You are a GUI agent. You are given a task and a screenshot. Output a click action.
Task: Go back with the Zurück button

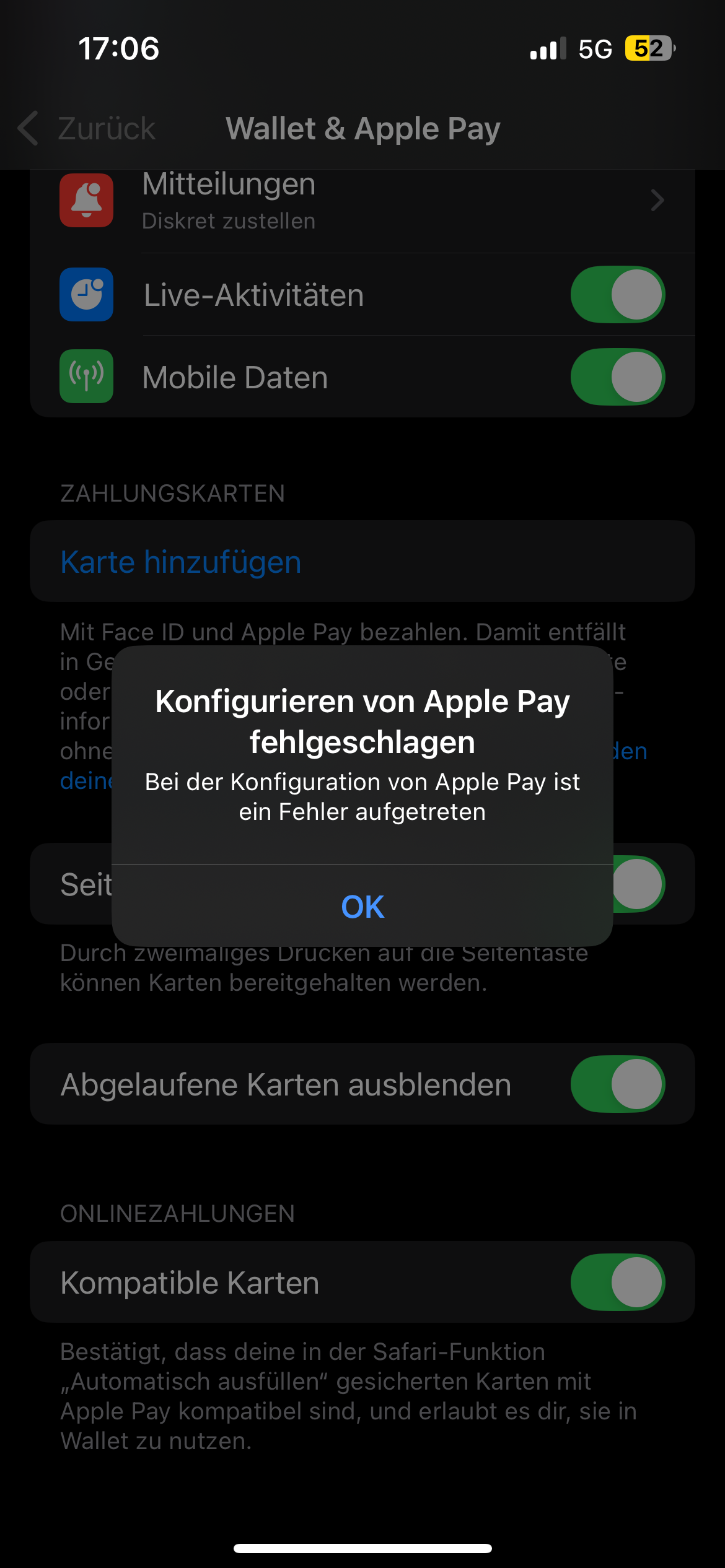click(x=87, y=129)
